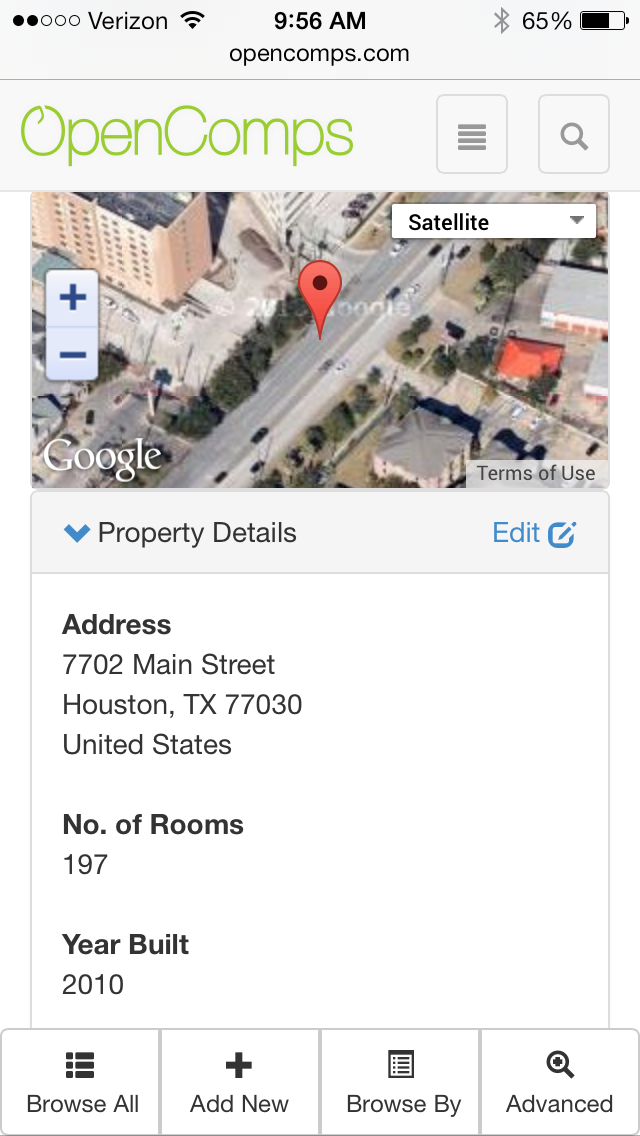Switch to Browse By
This screenshot has height=1136, width=640.
403,1083
